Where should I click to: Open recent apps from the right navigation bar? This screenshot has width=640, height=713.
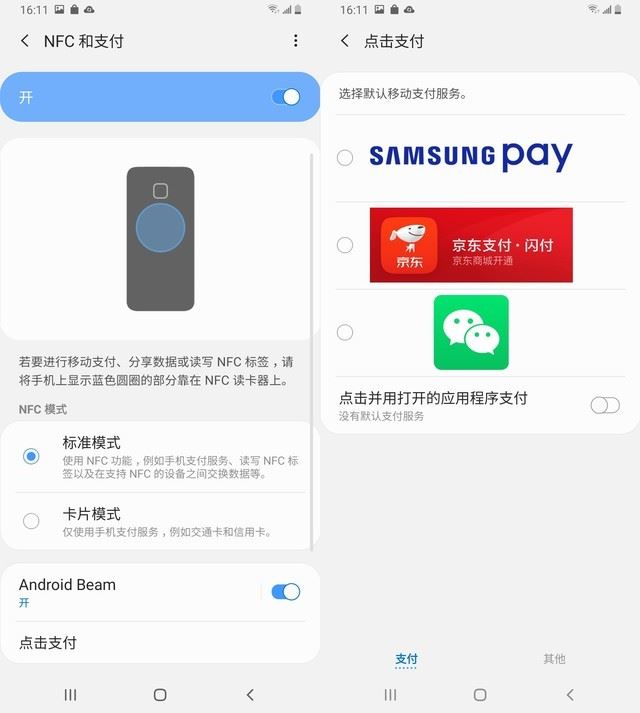(390, 694)
